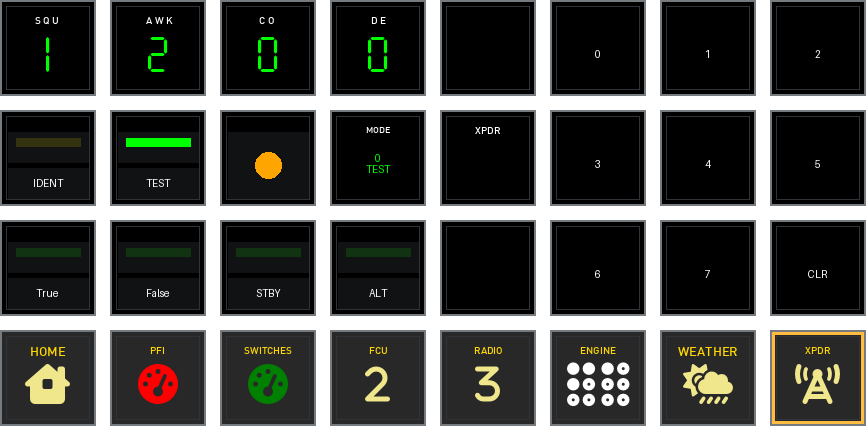Tap the True button

click(48, 268)
